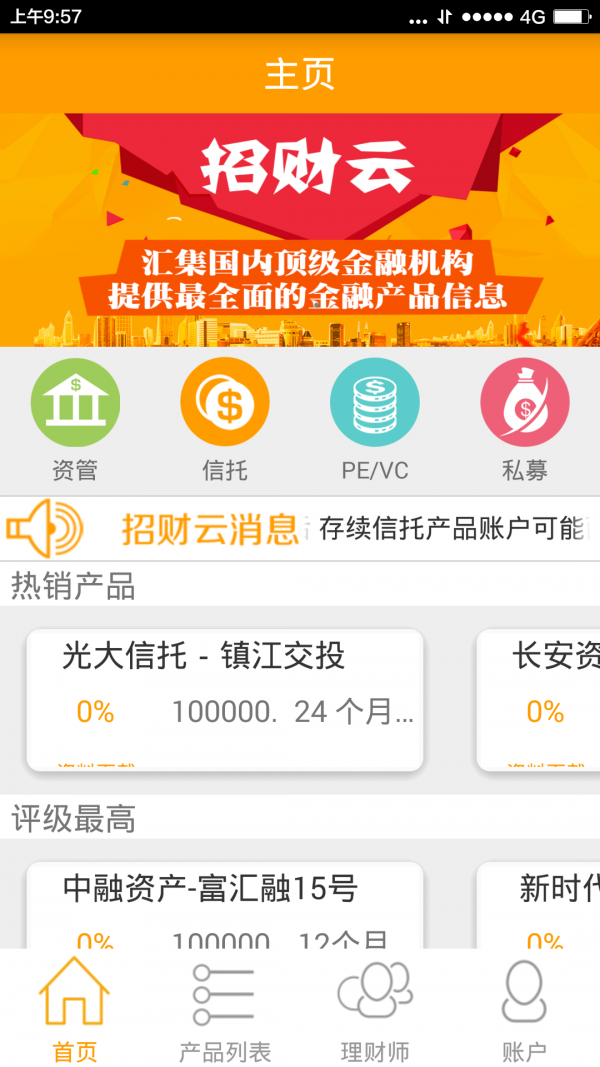Open the 账户 tab
The height and width of the screenshot is (1067, 600).
(525, 1010)
